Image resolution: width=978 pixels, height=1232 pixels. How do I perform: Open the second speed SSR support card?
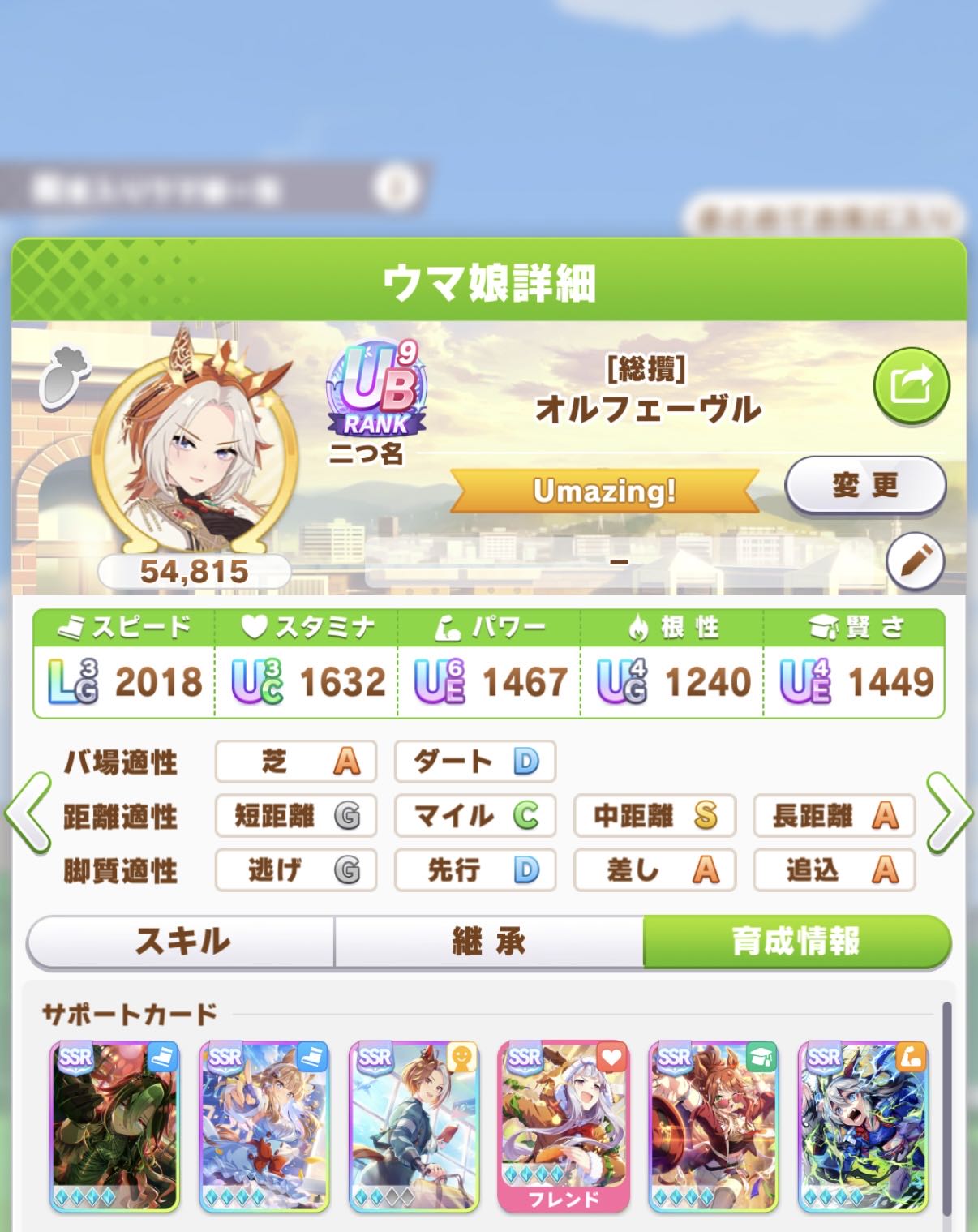[x=264, y=1126]
